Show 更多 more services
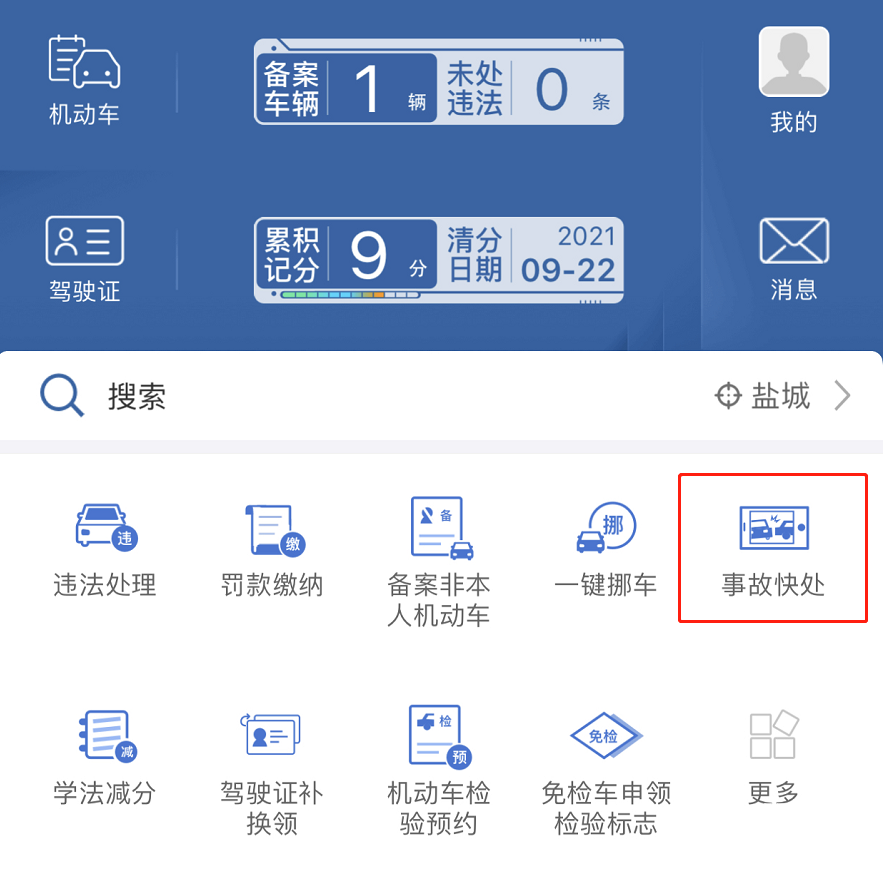883x883 pixels. click(773, 758)
